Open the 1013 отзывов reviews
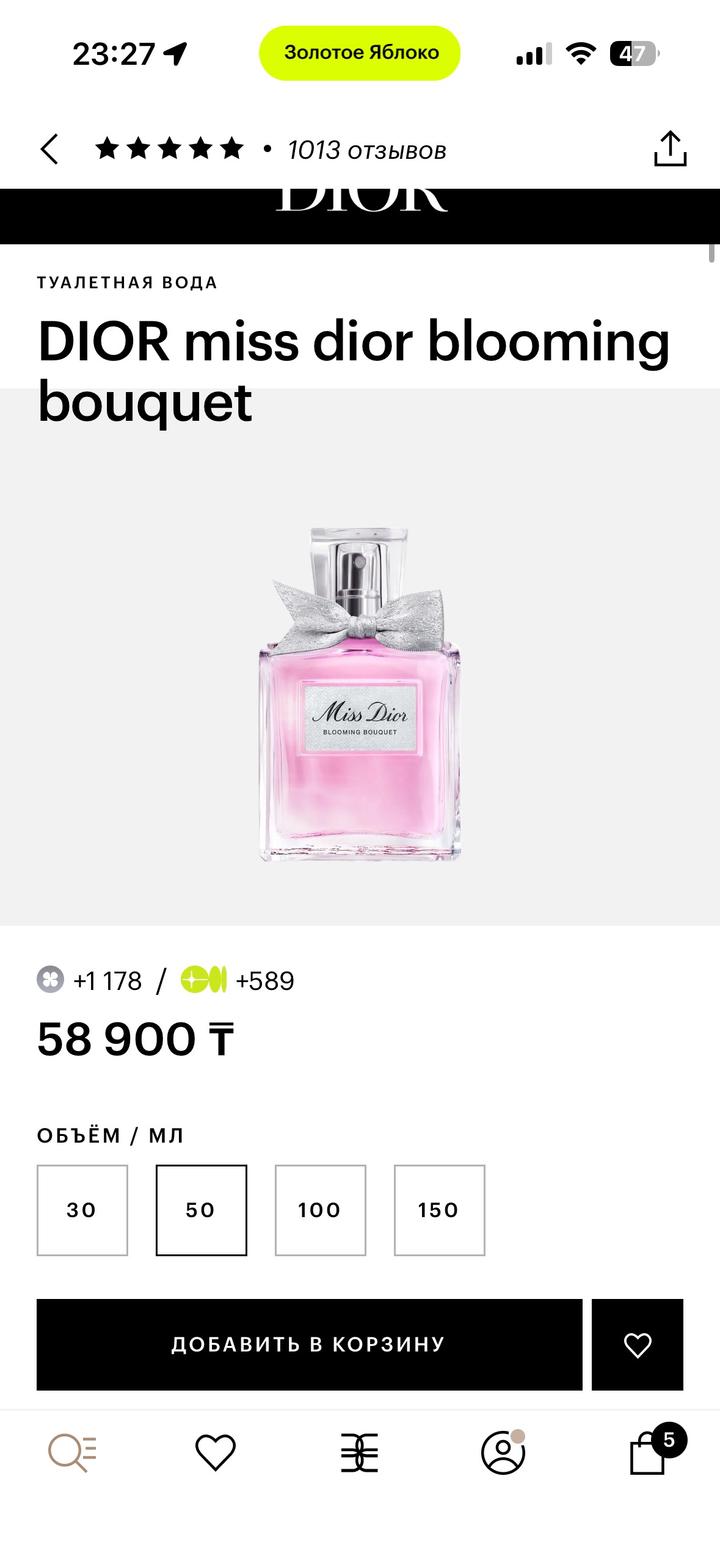The width and height of the screenshot is (720, 1561). point(366,150)
